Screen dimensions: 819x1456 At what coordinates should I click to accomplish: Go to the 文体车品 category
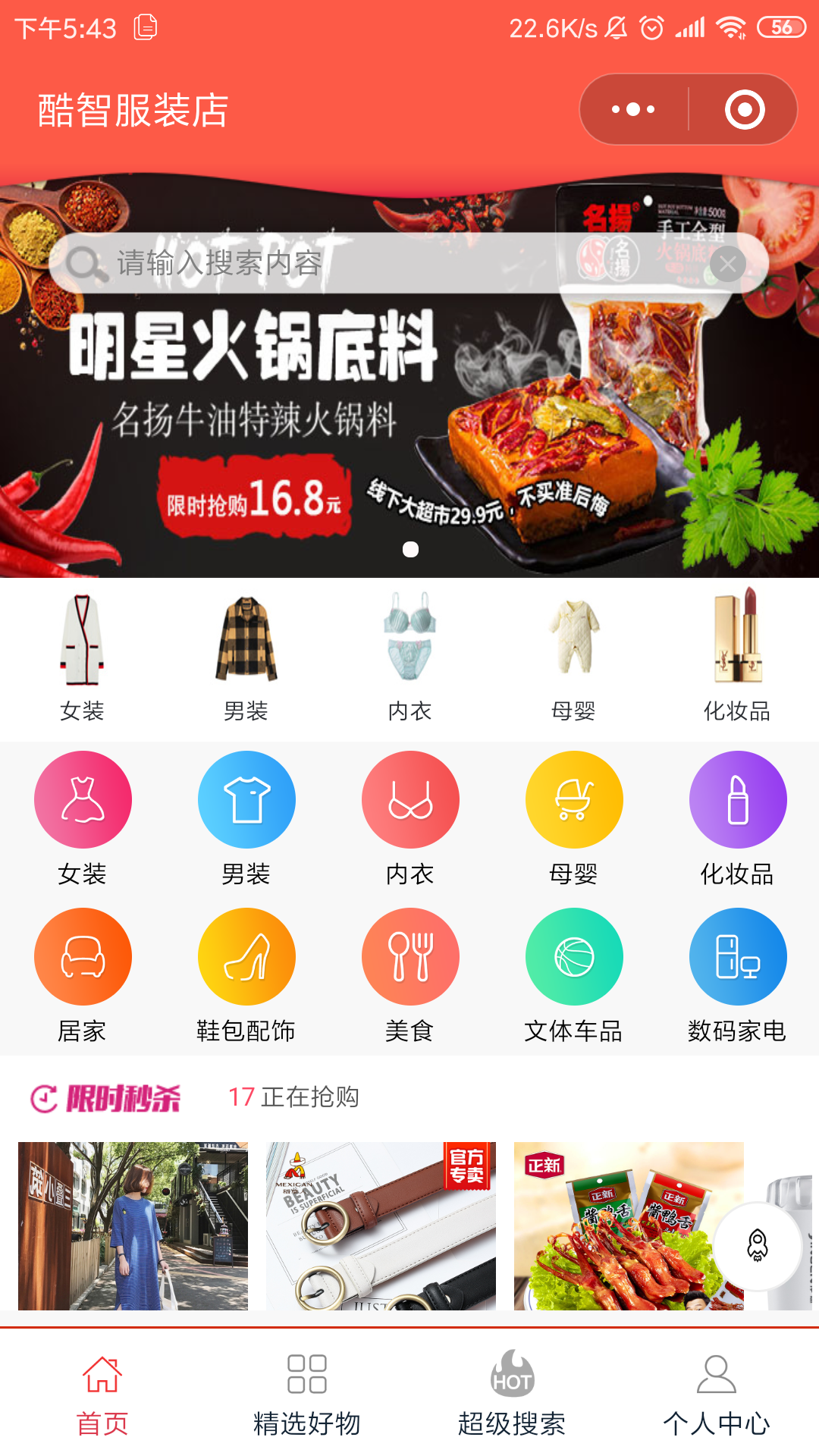click(x=574, y=956)
